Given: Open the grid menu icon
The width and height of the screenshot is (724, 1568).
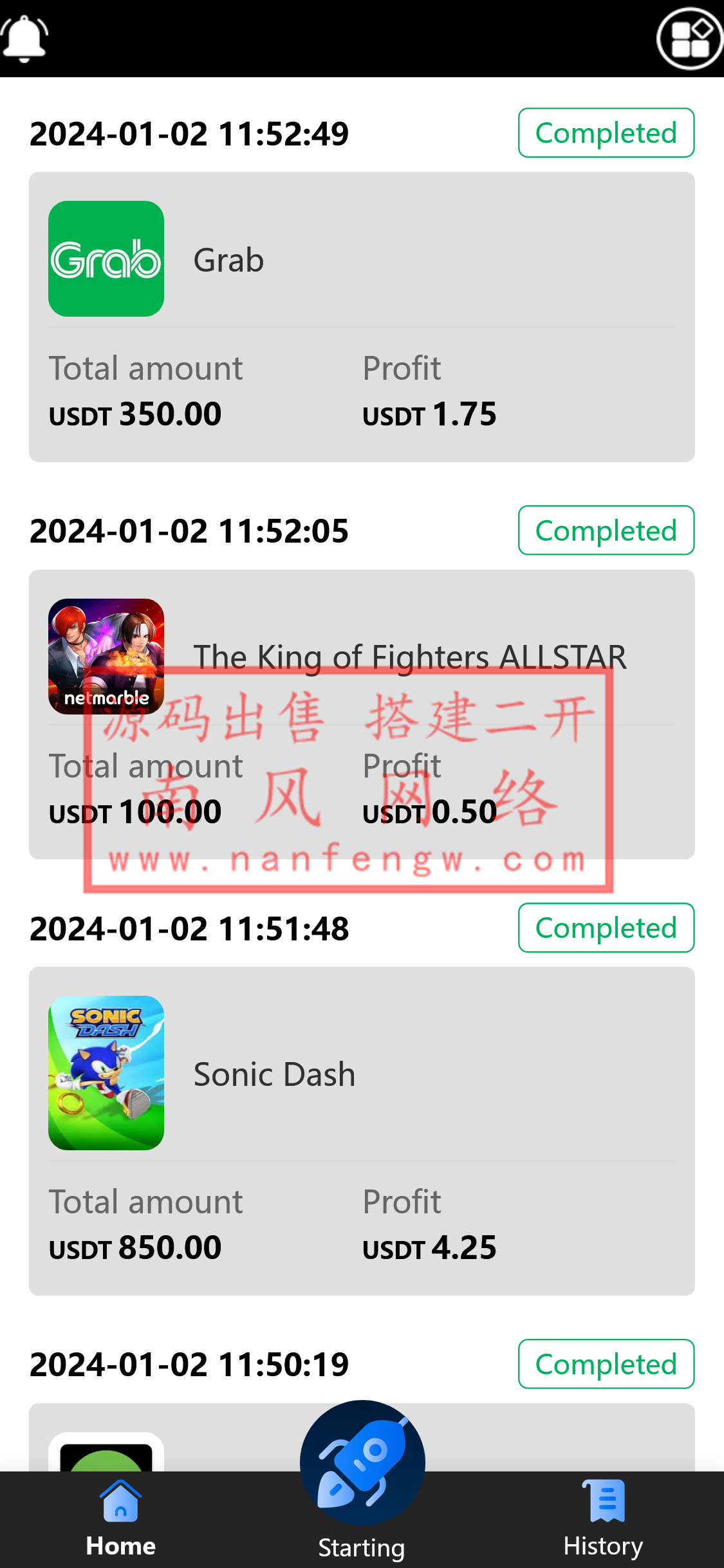Looking at the screenshot, I should [690, 39].
